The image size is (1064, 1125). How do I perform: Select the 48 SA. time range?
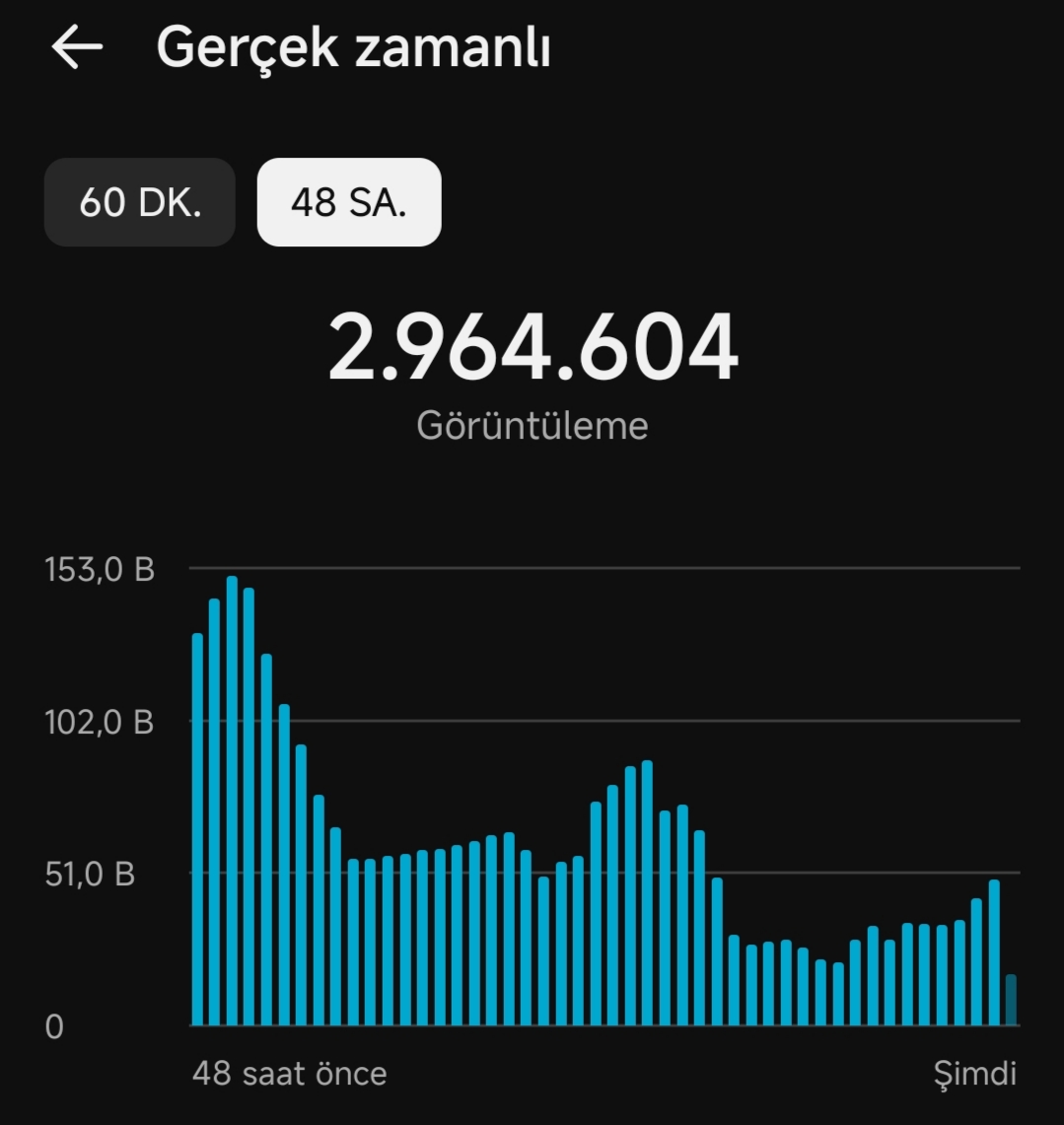(x=349, y=202)
